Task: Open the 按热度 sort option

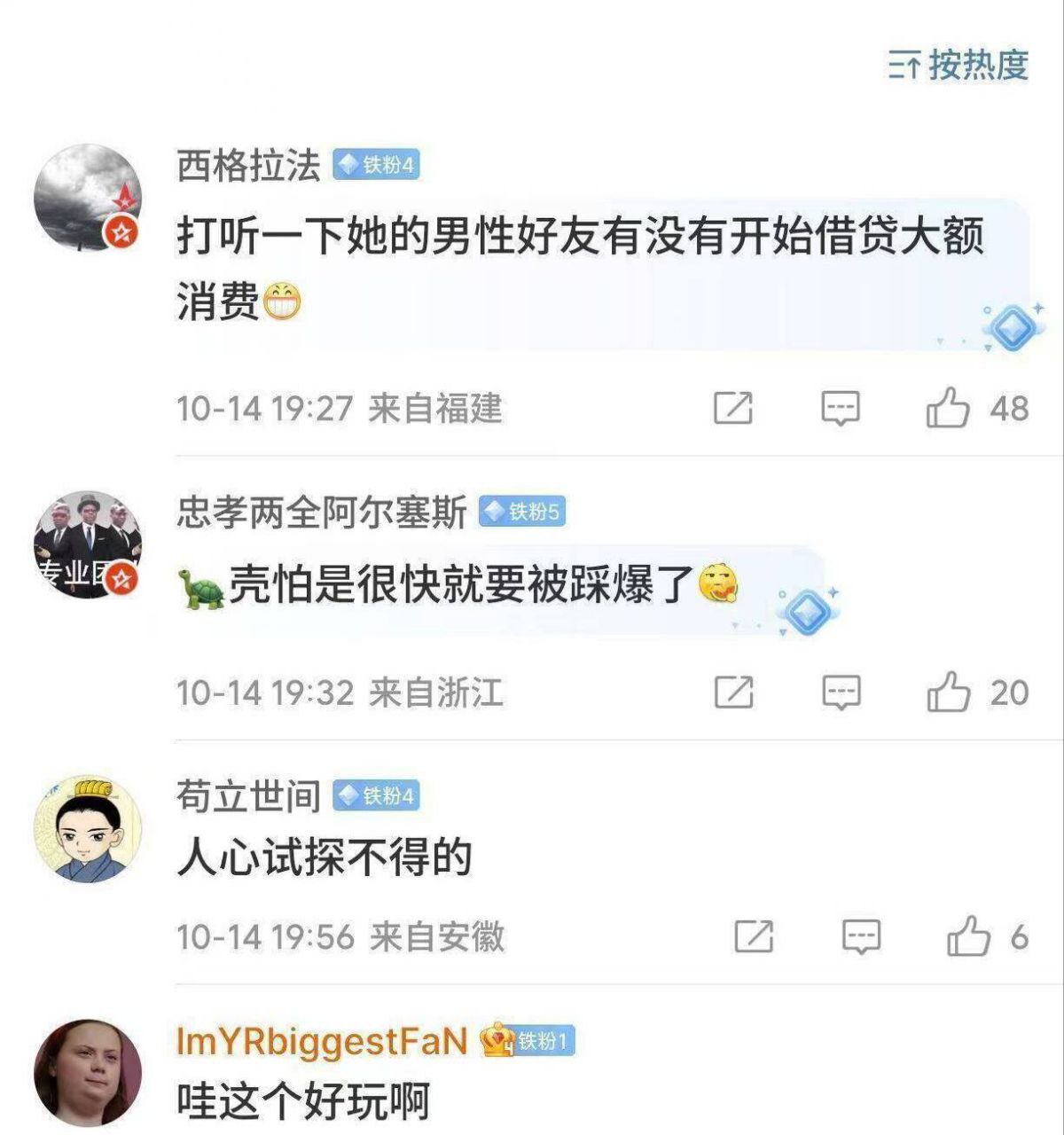Action: (959, 66)
